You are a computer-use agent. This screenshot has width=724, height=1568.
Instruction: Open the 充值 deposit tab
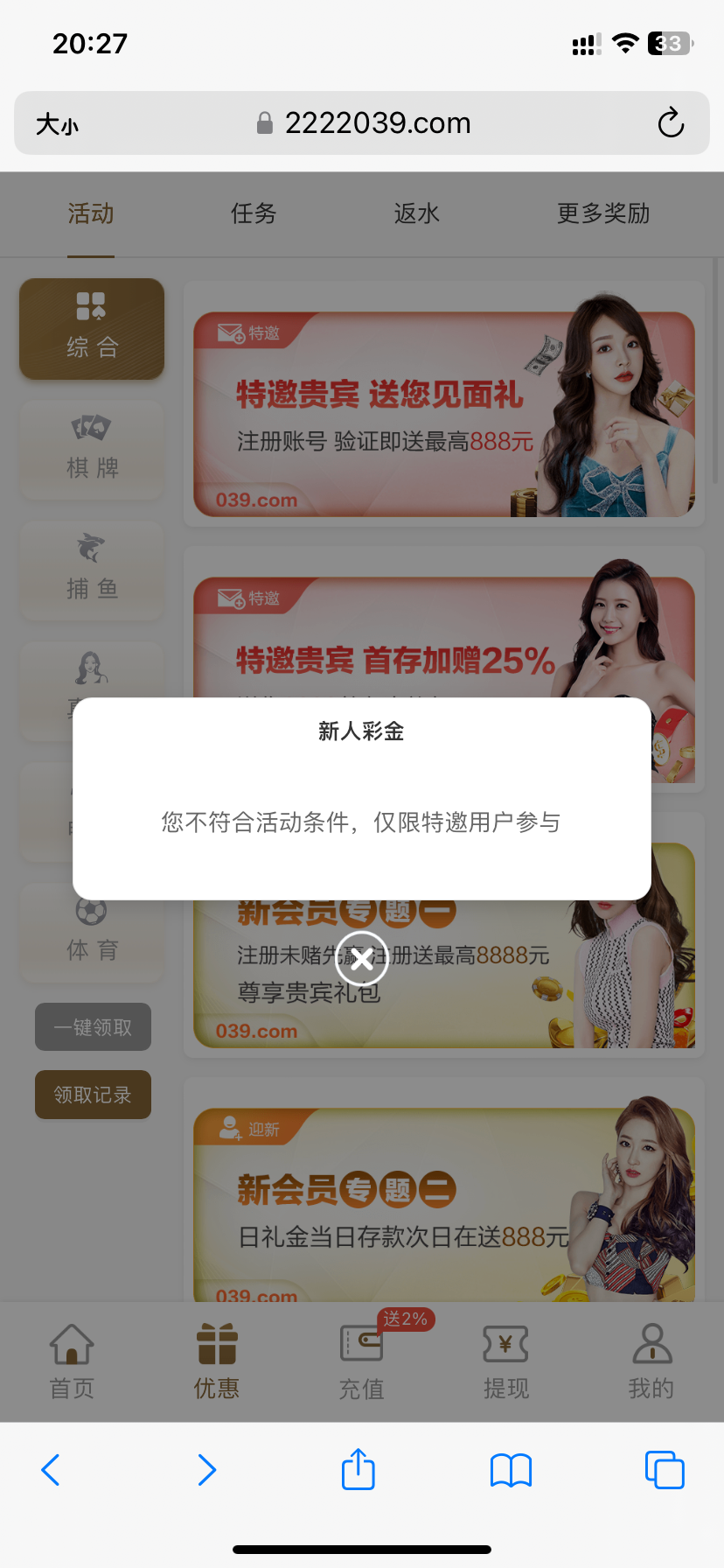[x=361, y=1361]
